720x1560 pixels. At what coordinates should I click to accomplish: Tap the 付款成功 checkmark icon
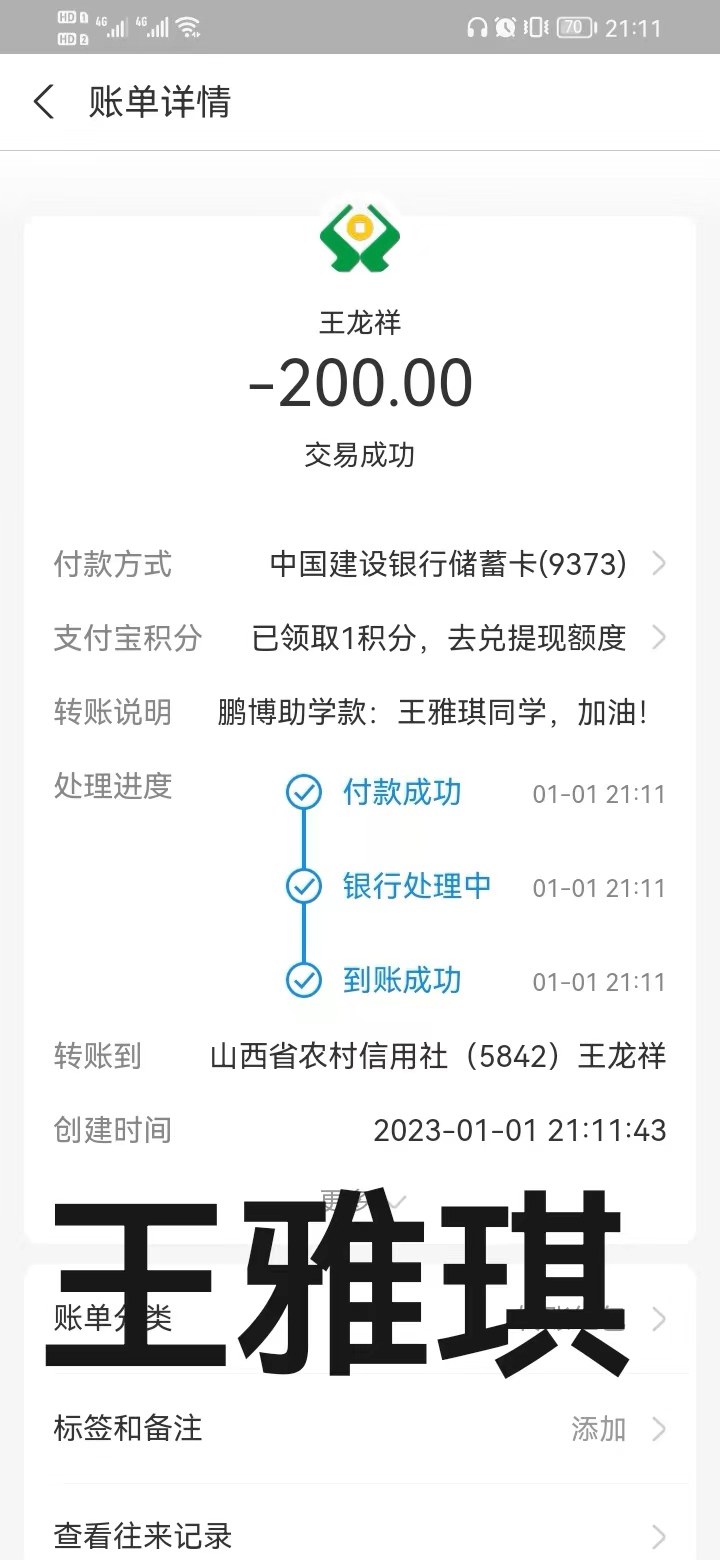(x=303, y=793)
